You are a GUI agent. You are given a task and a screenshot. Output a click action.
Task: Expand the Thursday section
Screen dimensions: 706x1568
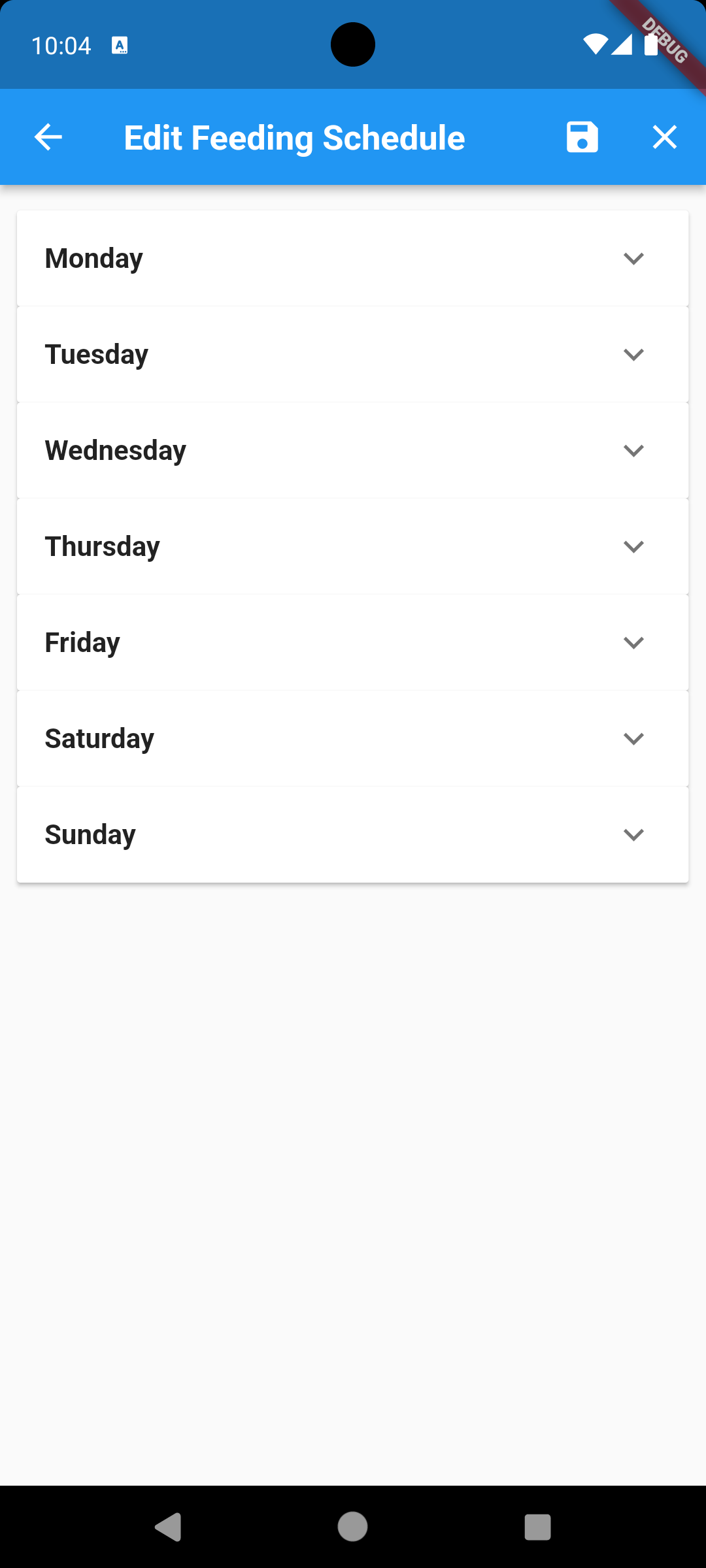633,547
